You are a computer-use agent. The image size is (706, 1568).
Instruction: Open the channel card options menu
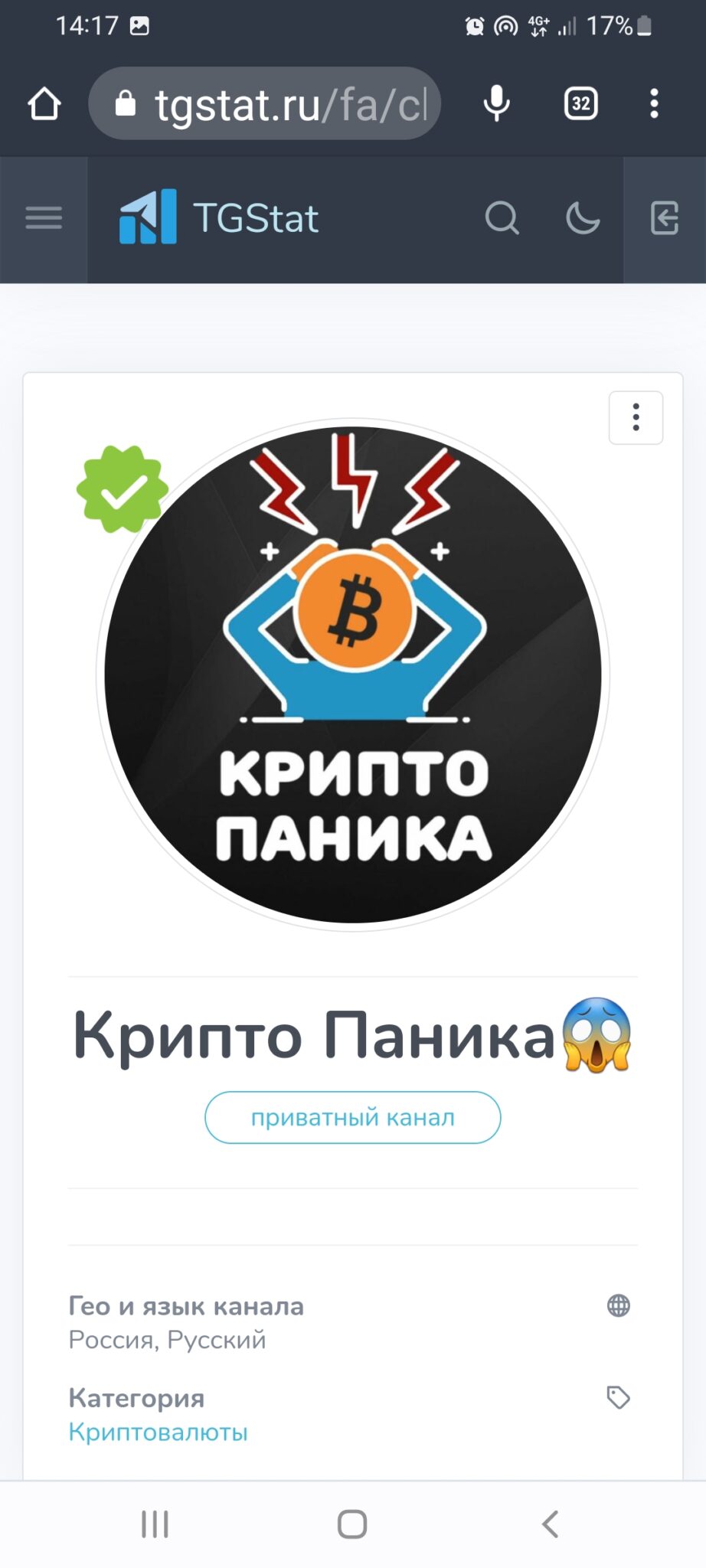click(x=636, y=417)
